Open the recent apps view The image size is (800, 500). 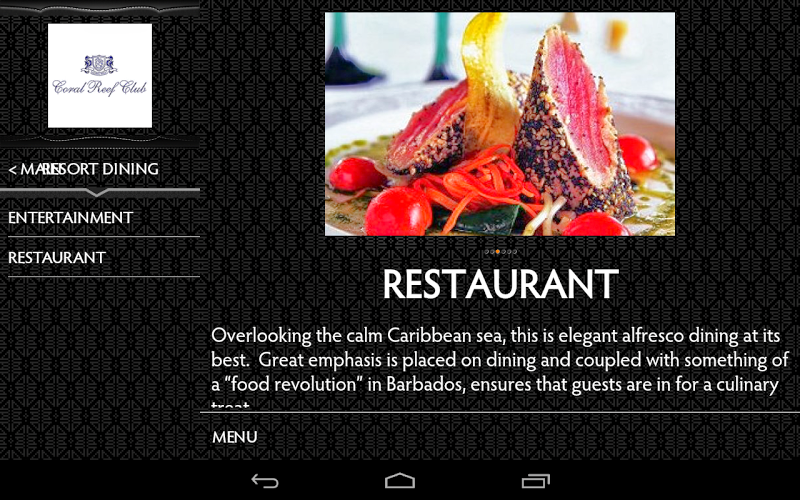click(x=535, y=481)
